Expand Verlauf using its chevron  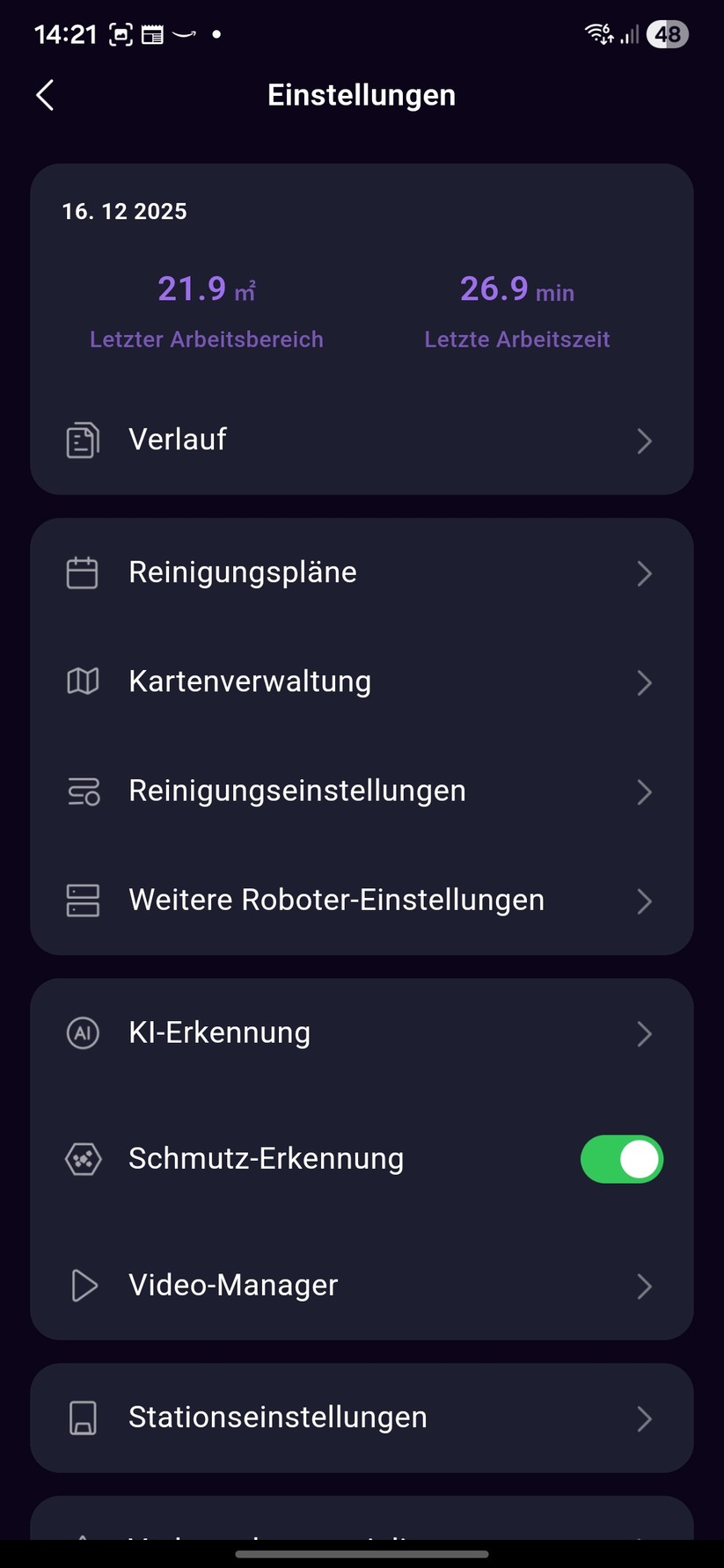pos(645,441)
